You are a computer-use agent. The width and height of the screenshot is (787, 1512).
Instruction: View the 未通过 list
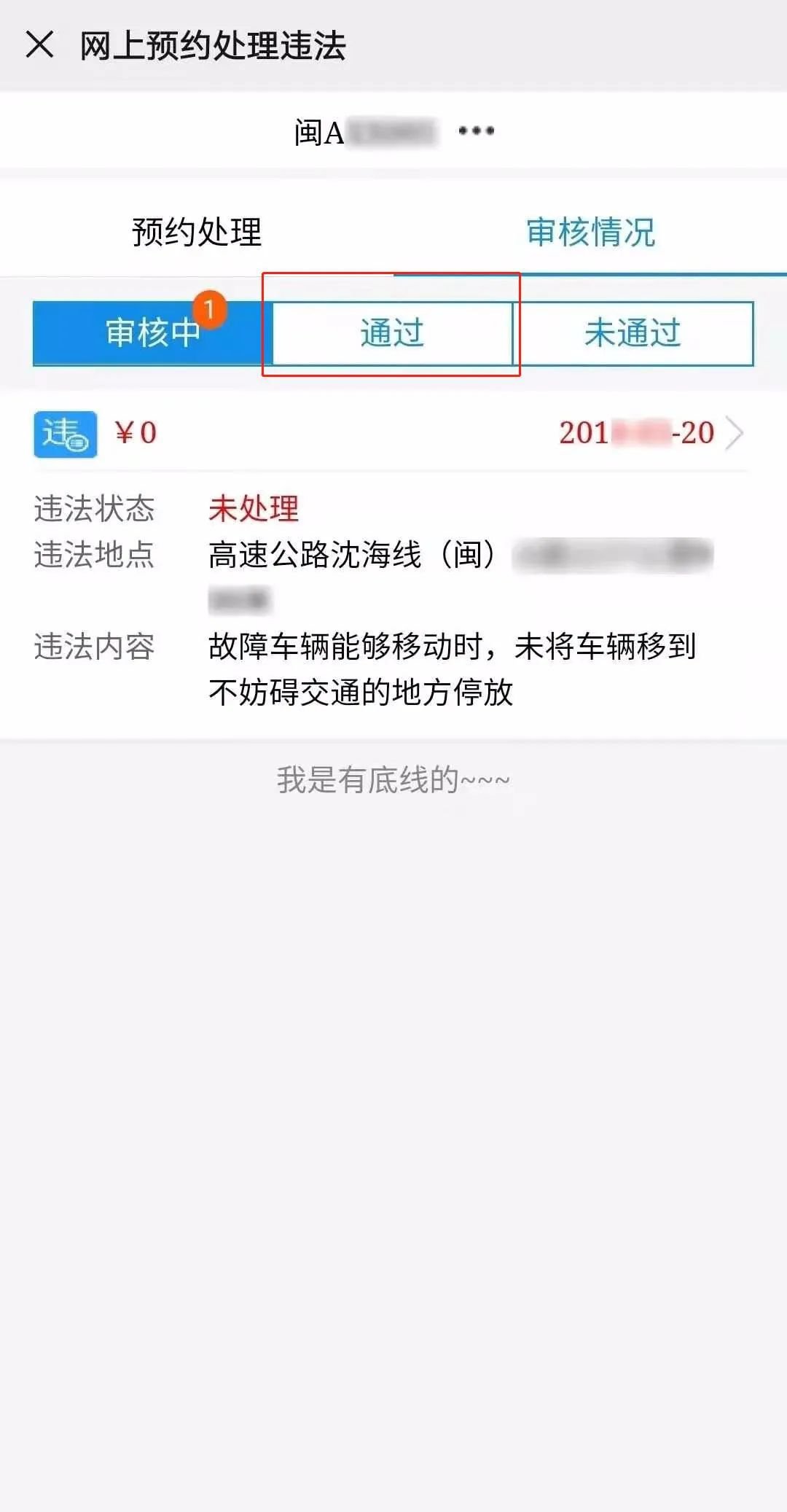[633, 333]
